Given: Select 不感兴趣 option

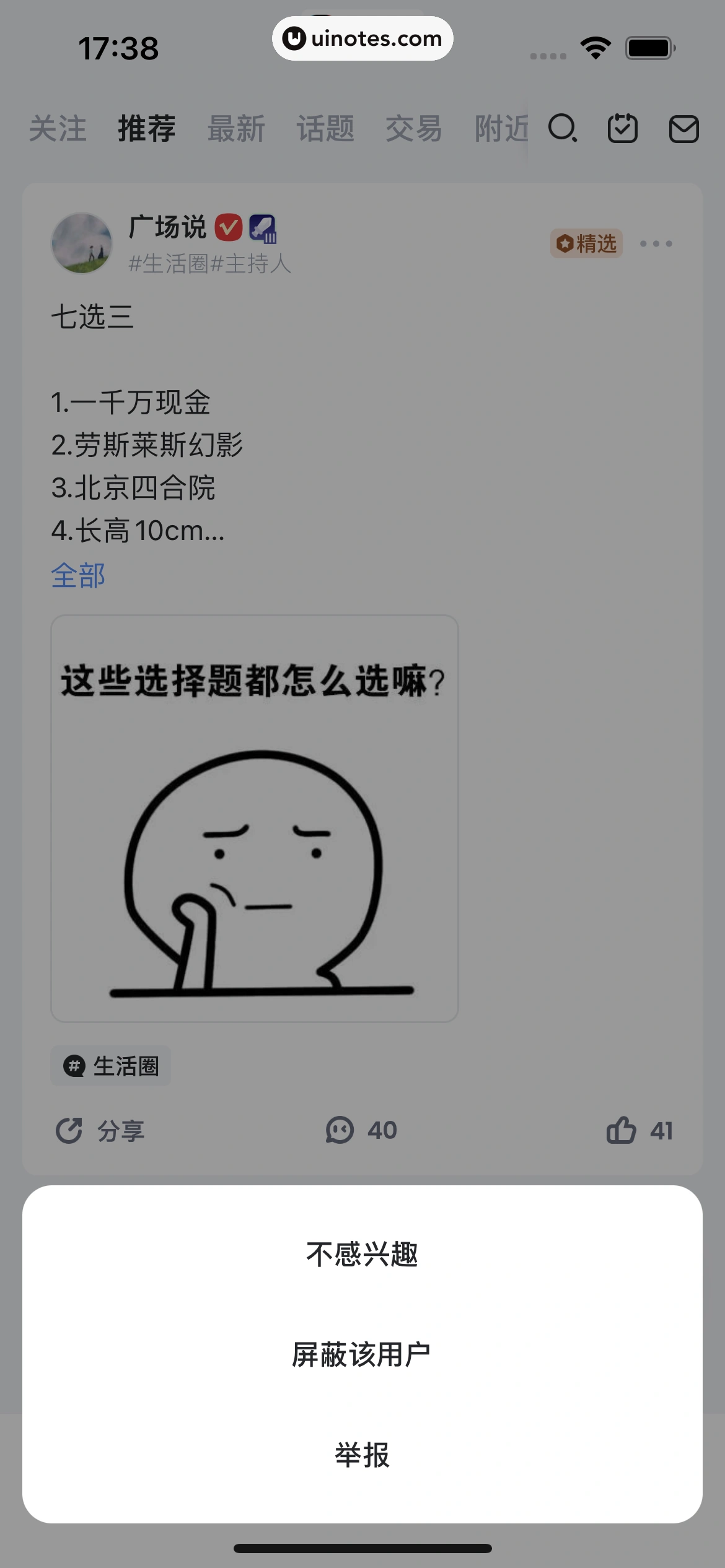Looking at the screenshot, I should (x=362, y=1255).
